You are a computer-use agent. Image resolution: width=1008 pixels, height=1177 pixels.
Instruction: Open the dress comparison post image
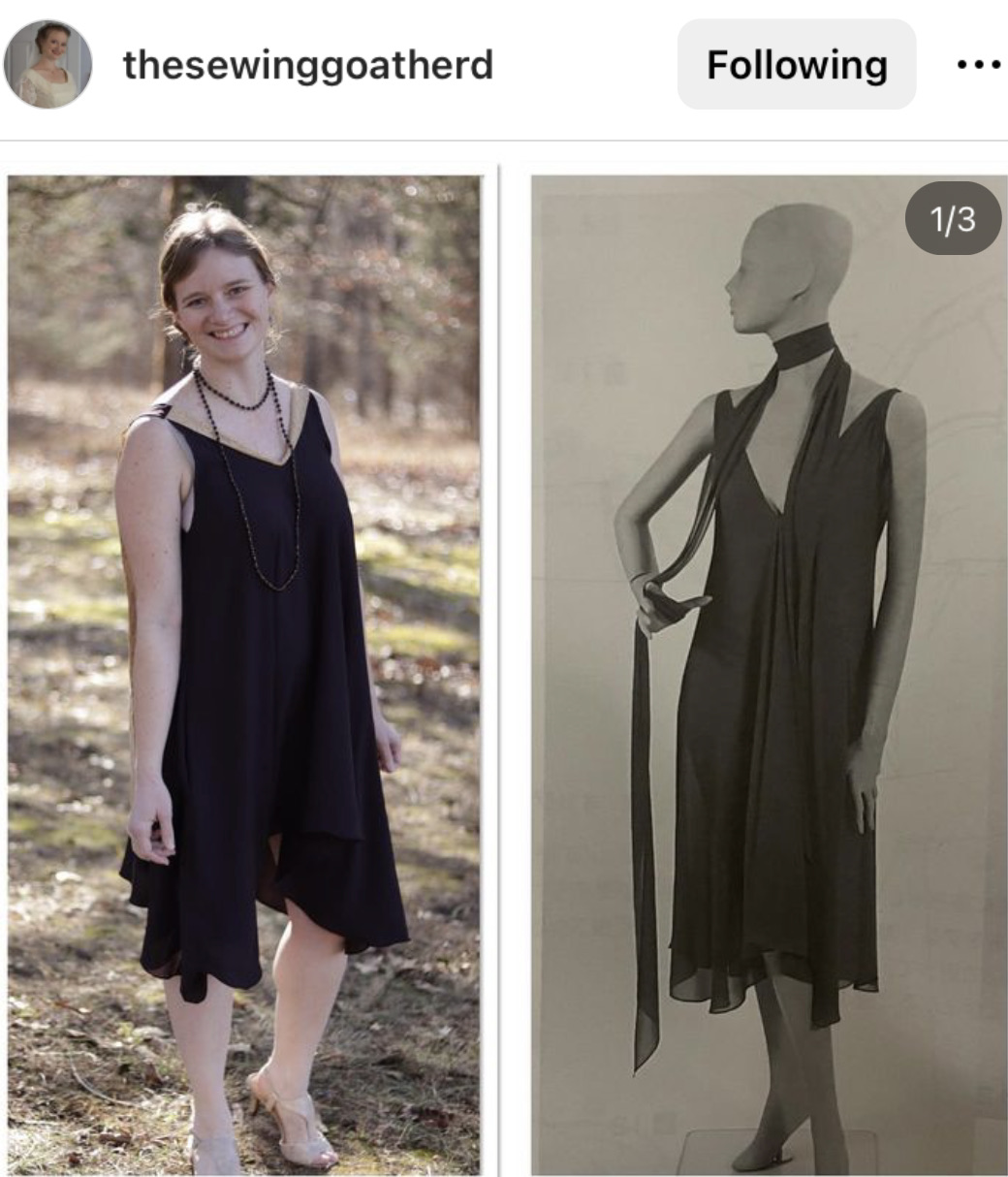504,669
